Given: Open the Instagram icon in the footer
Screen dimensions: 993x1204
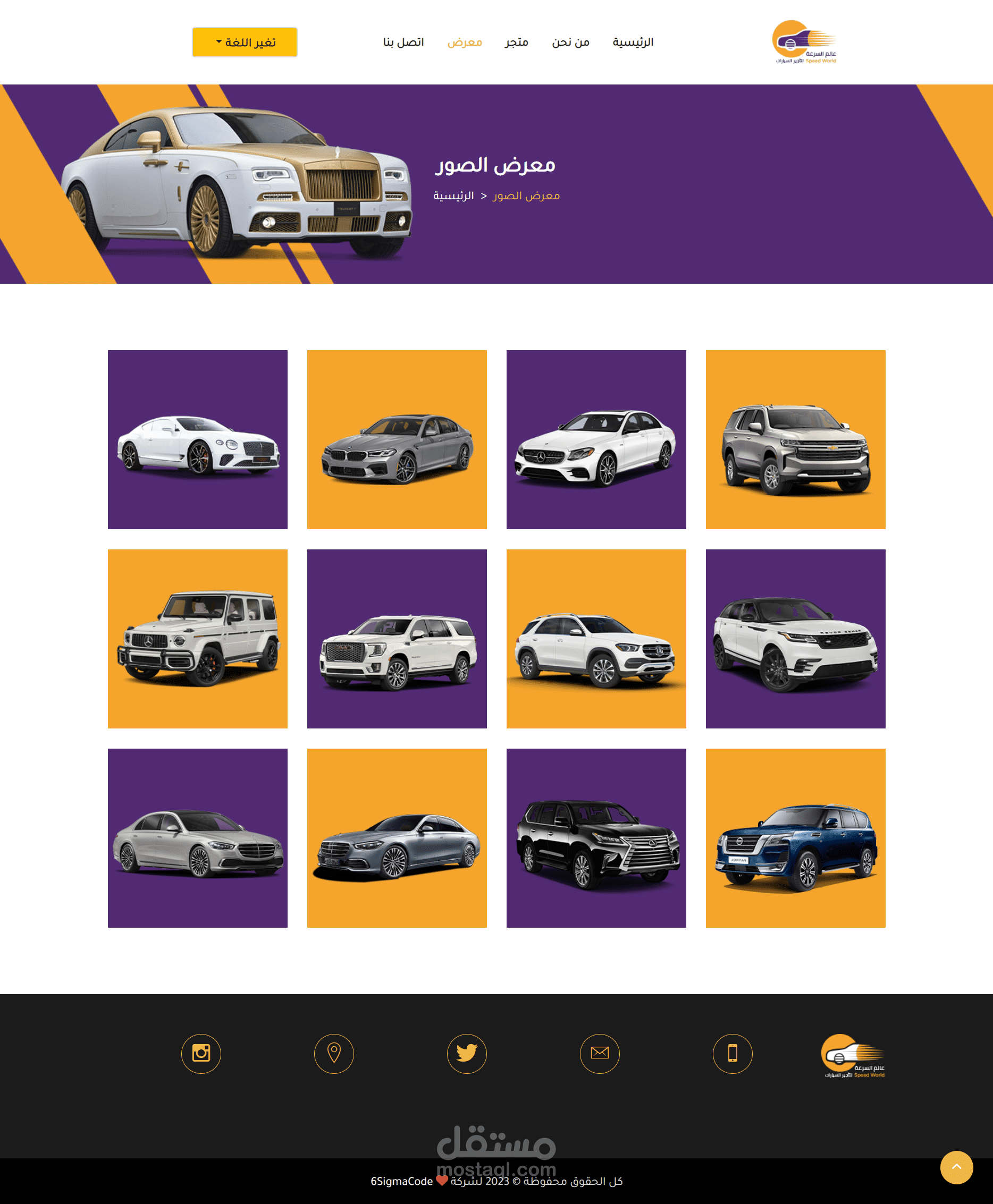Looking at the screenshot, I should pyautogui.click(x=201, y=1053).
